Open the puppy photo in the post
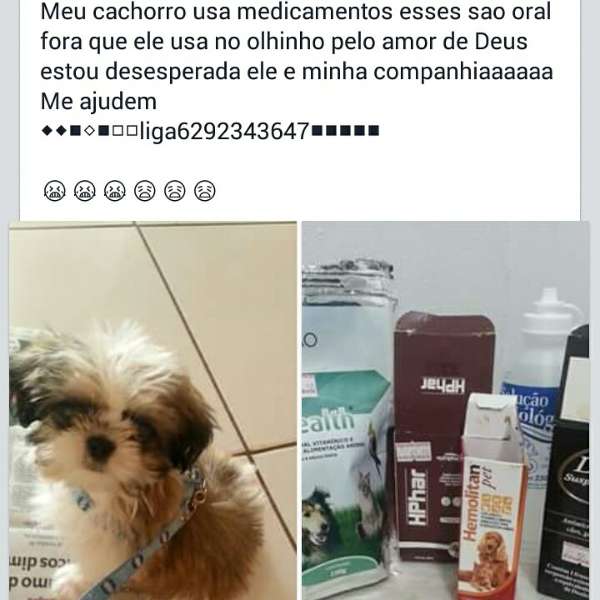This screenshot has height=600, width=600. (152, 410)
